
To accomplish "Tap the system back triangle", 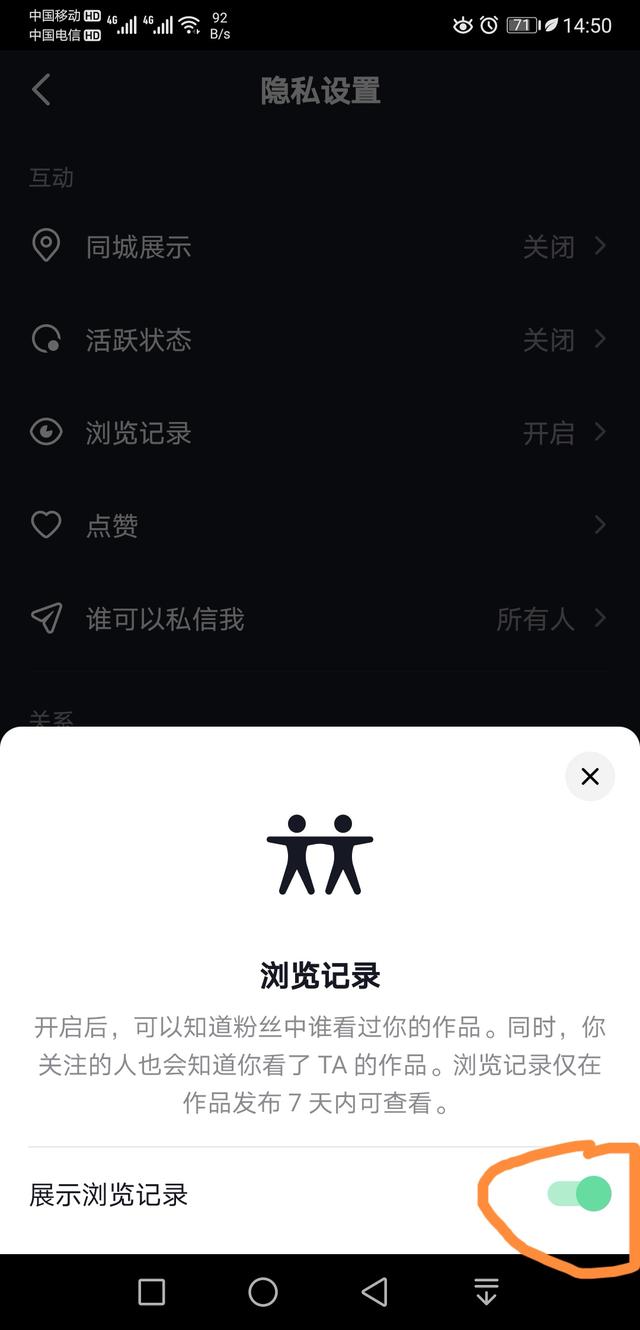I will click(375, 1292).
